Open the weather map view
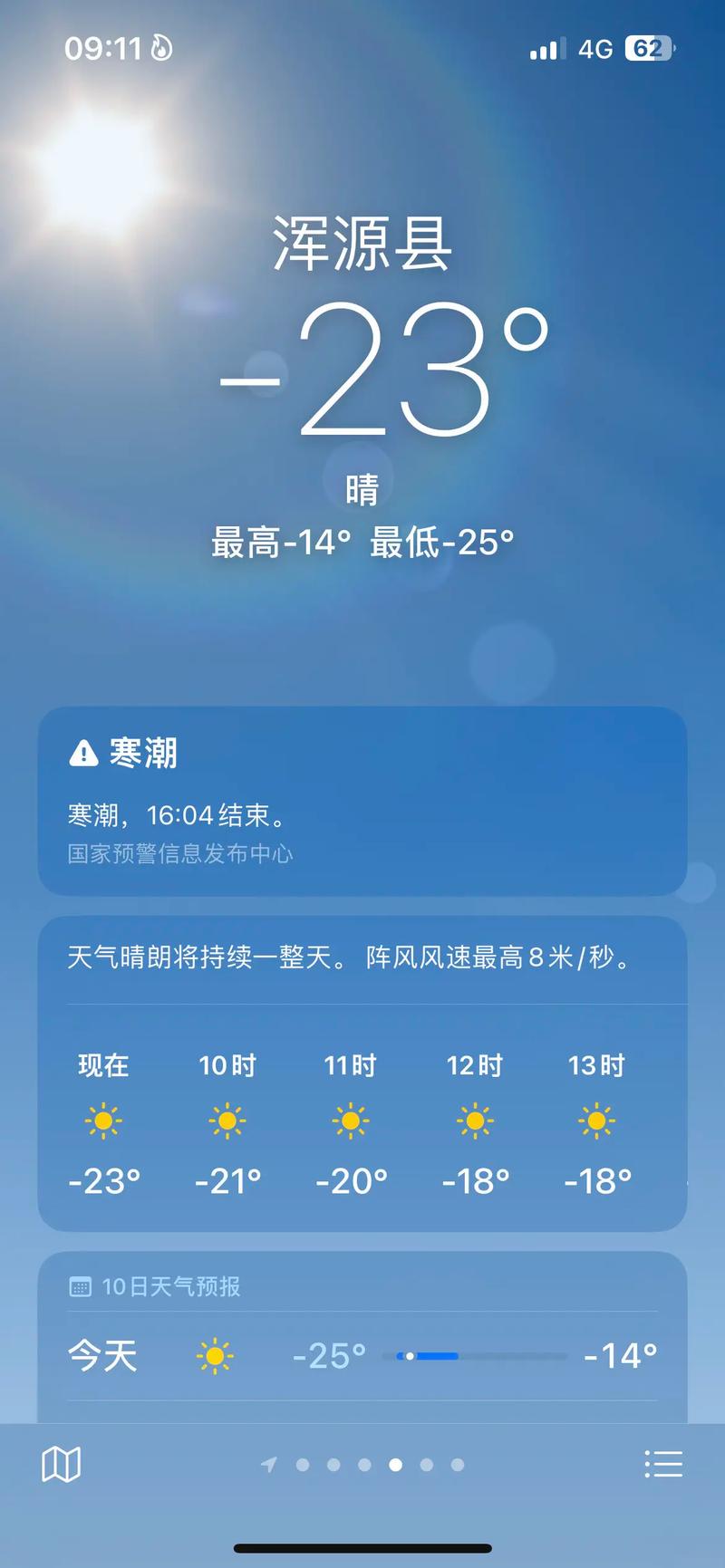This screenshot has width=725, height=1568. click(x=60, y=1462)
